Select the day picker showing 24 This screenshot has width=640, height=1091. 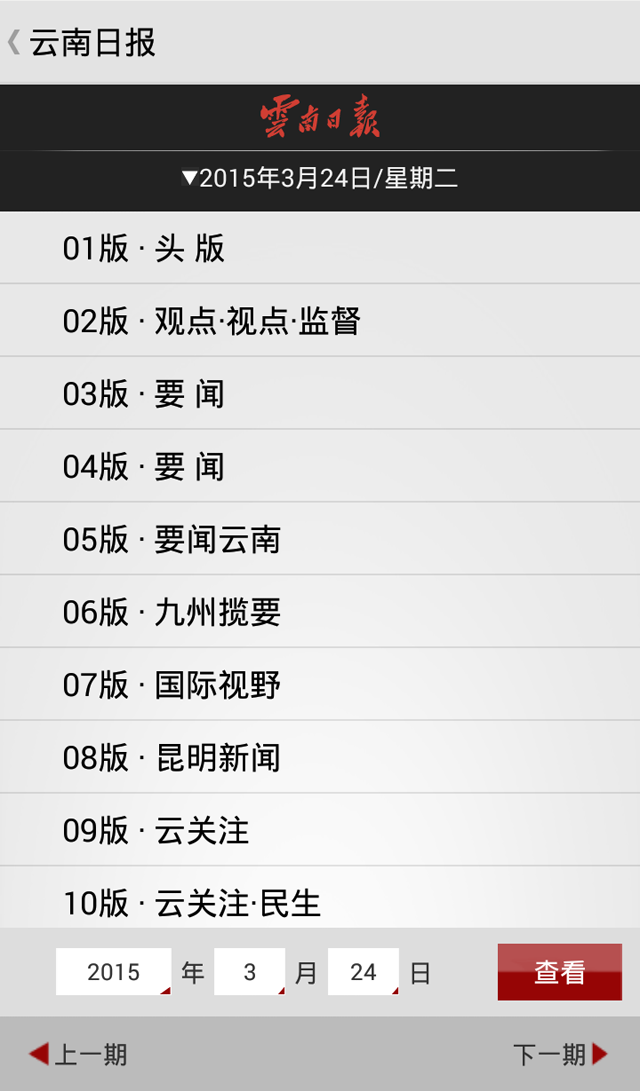click(x=363, y=972)
